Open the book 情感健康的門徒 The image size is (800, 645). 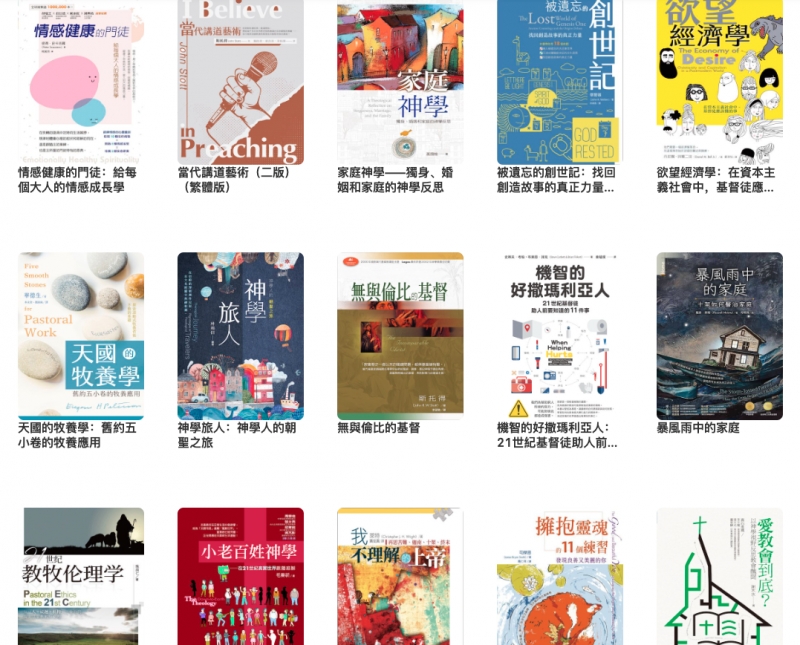point(81,85)
